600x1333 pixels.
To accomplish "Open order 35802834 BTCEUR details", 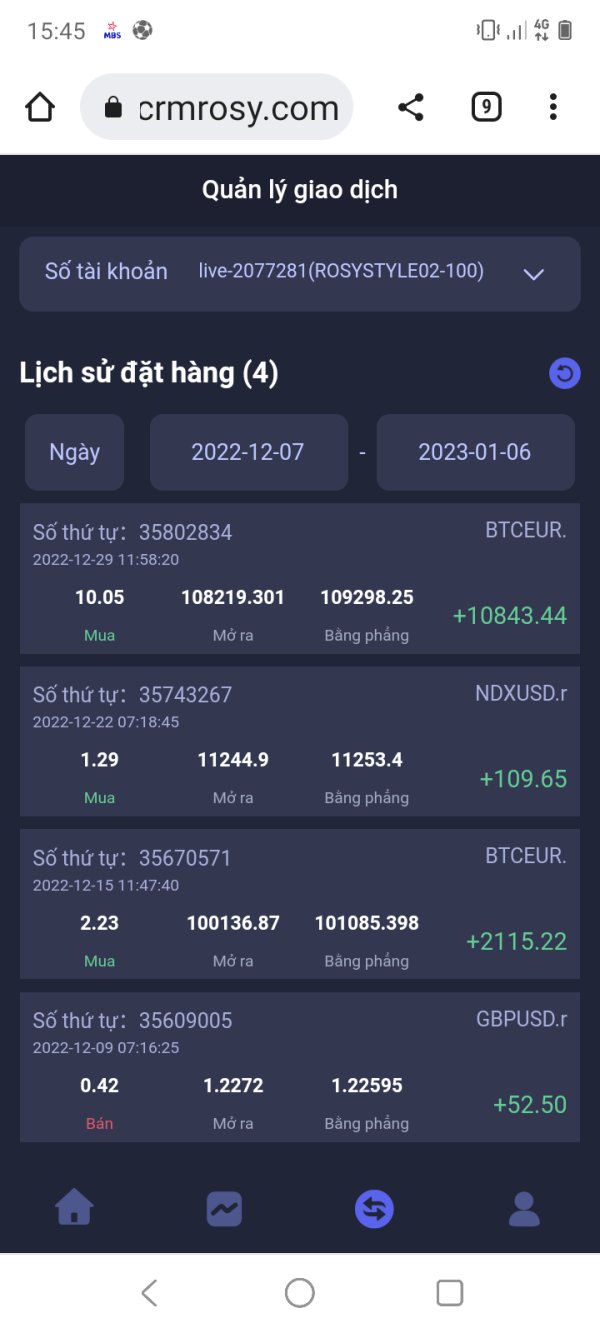I will 300,579.
